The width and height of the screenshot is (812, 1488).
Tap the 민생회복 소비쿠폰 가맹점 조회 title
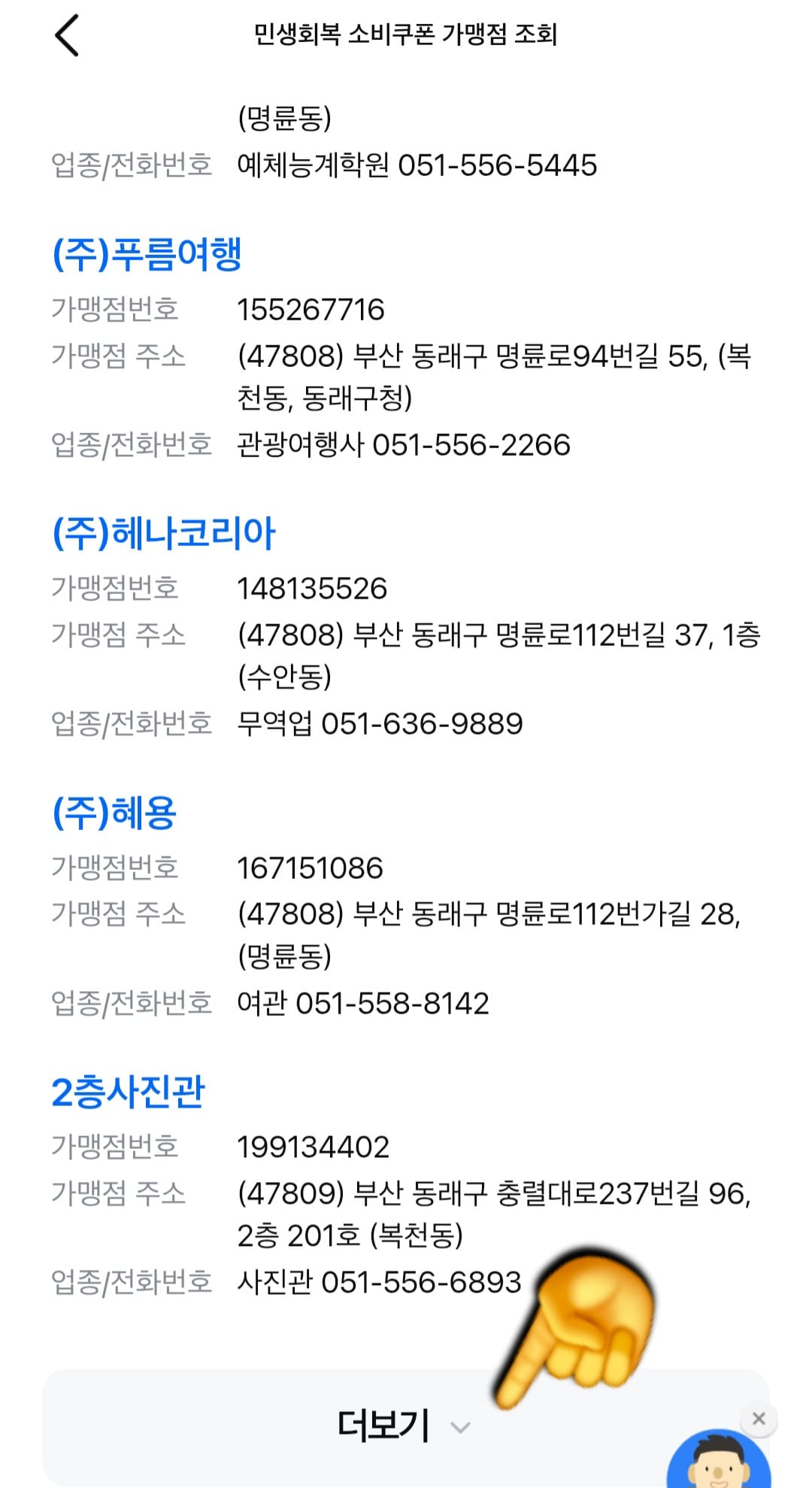click(406, 33)
